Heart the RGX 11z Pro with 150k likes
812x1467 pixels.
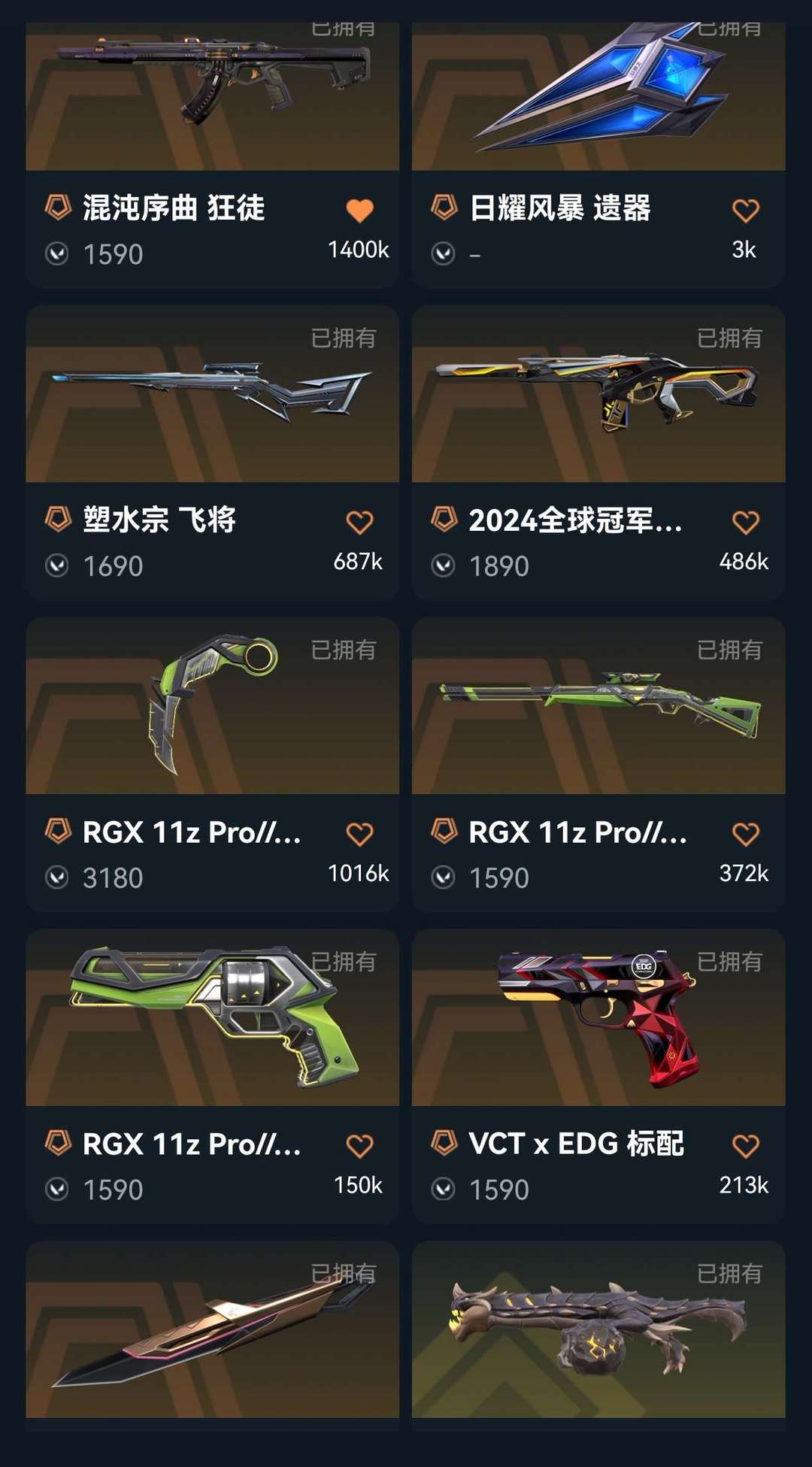point(359,1147)
